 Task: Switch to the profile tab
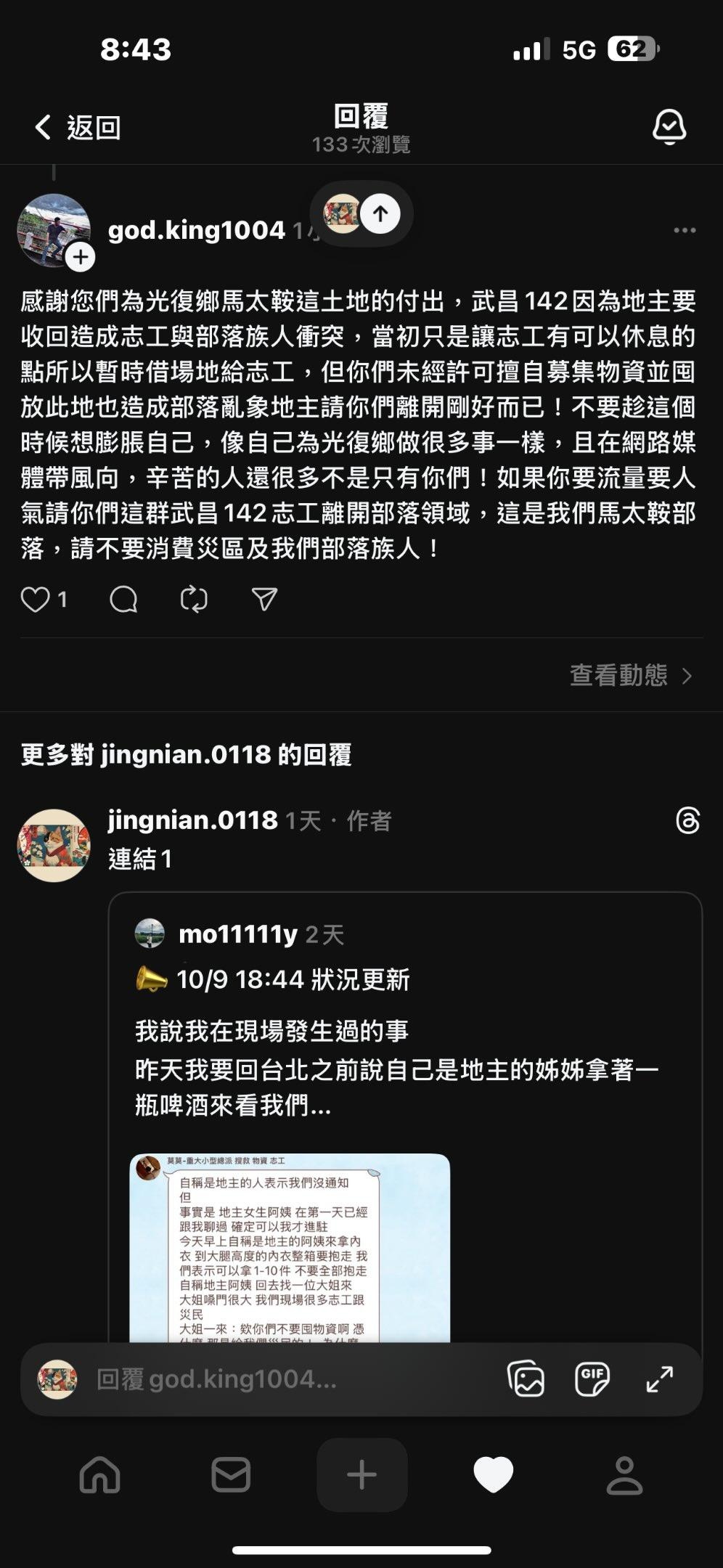click(x=624, y=1475)
